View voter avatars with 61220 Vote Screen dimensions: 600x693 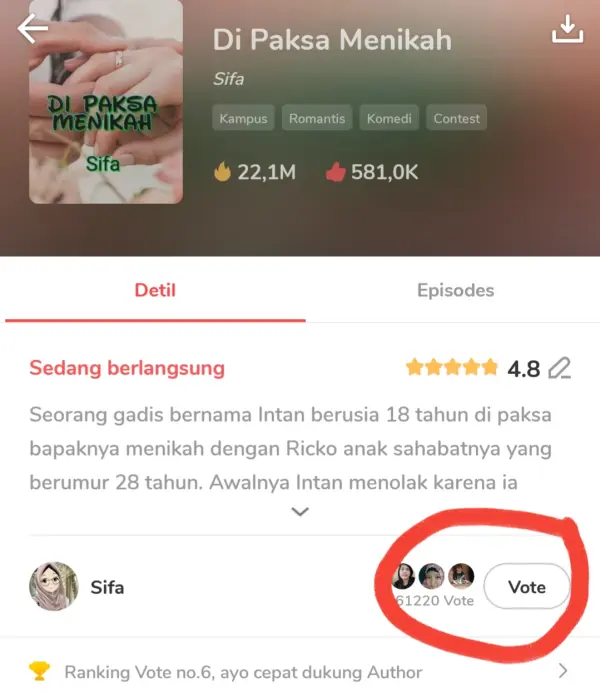point(434,585)
